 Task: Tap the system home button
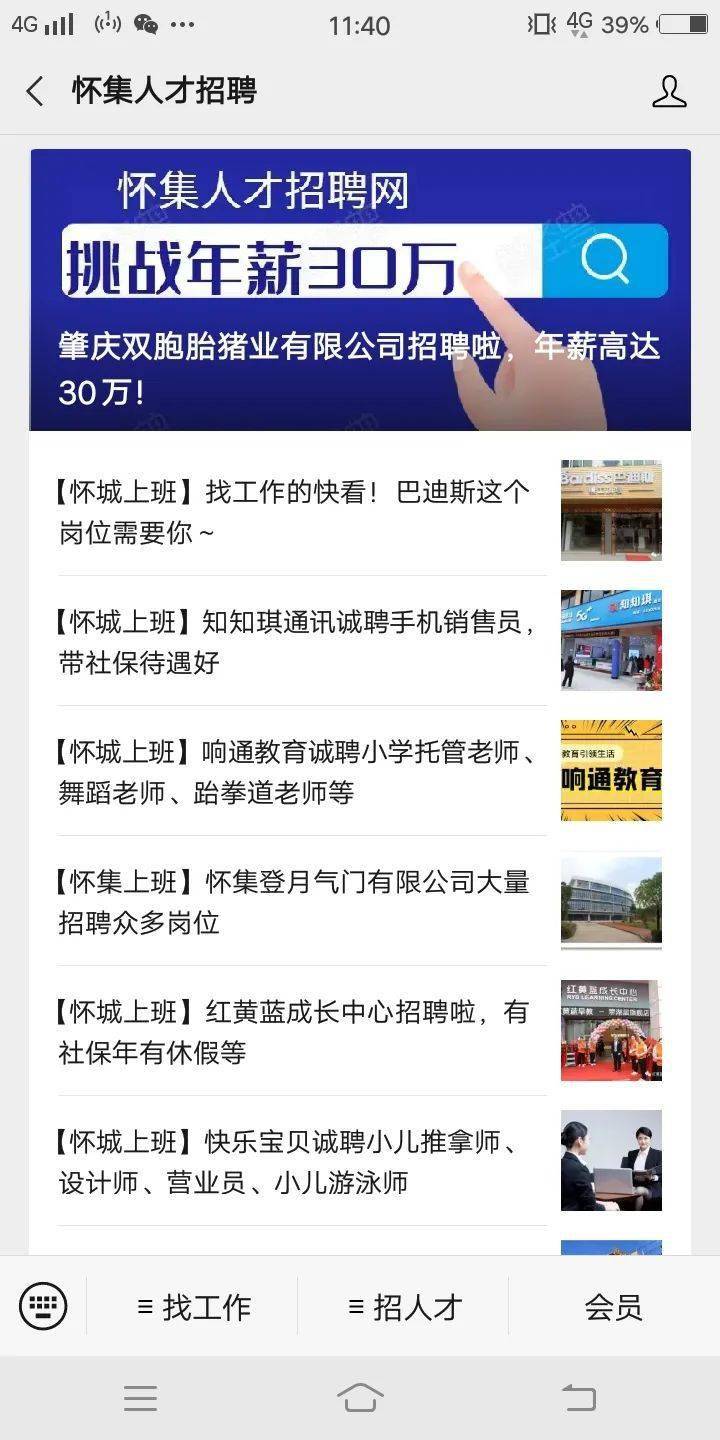click(360, 1397)
